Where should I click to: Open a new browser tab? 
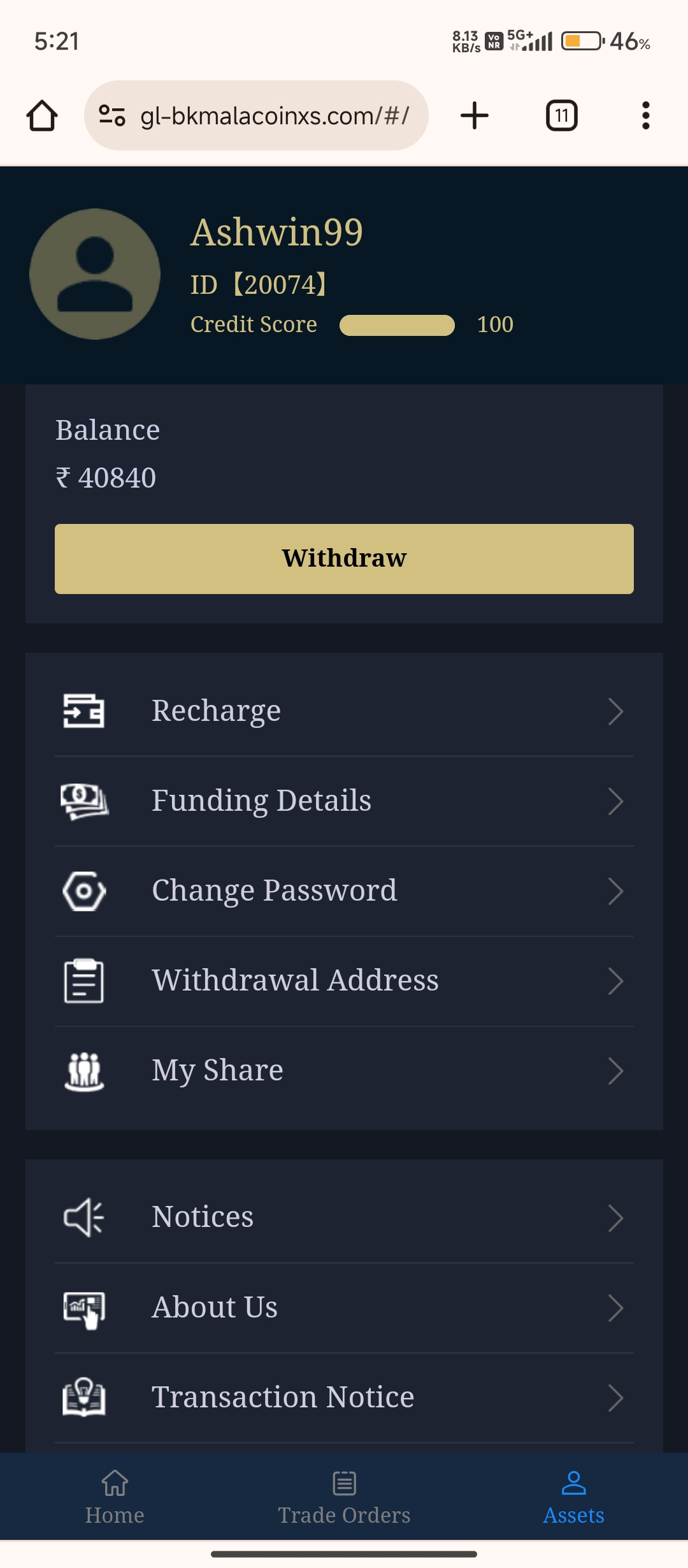(x=475, y=115)
